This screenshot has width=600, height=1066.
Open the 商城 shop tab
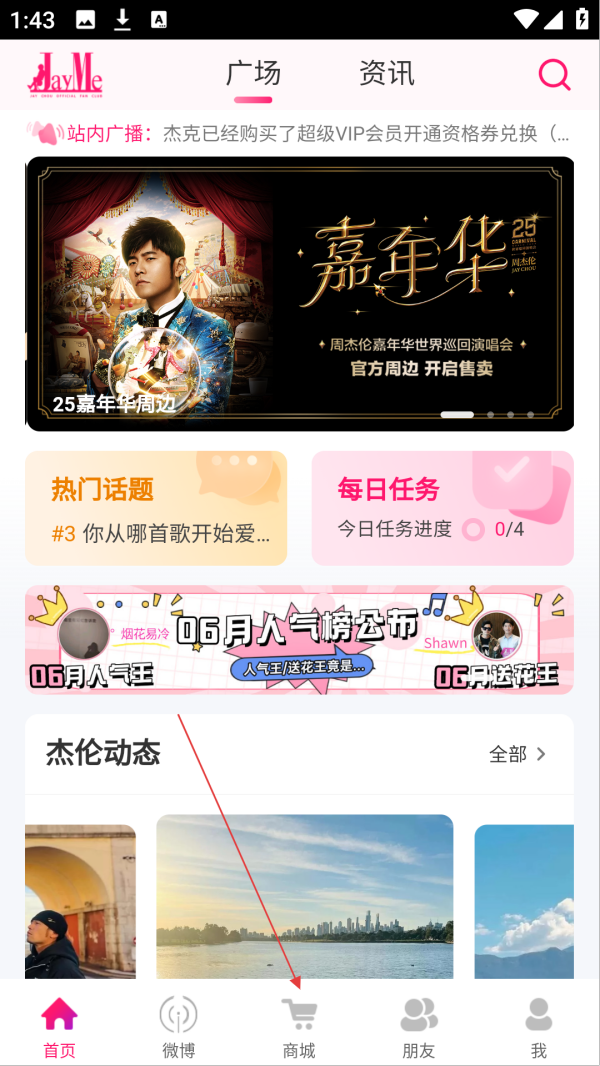[x=299, y=1027]
